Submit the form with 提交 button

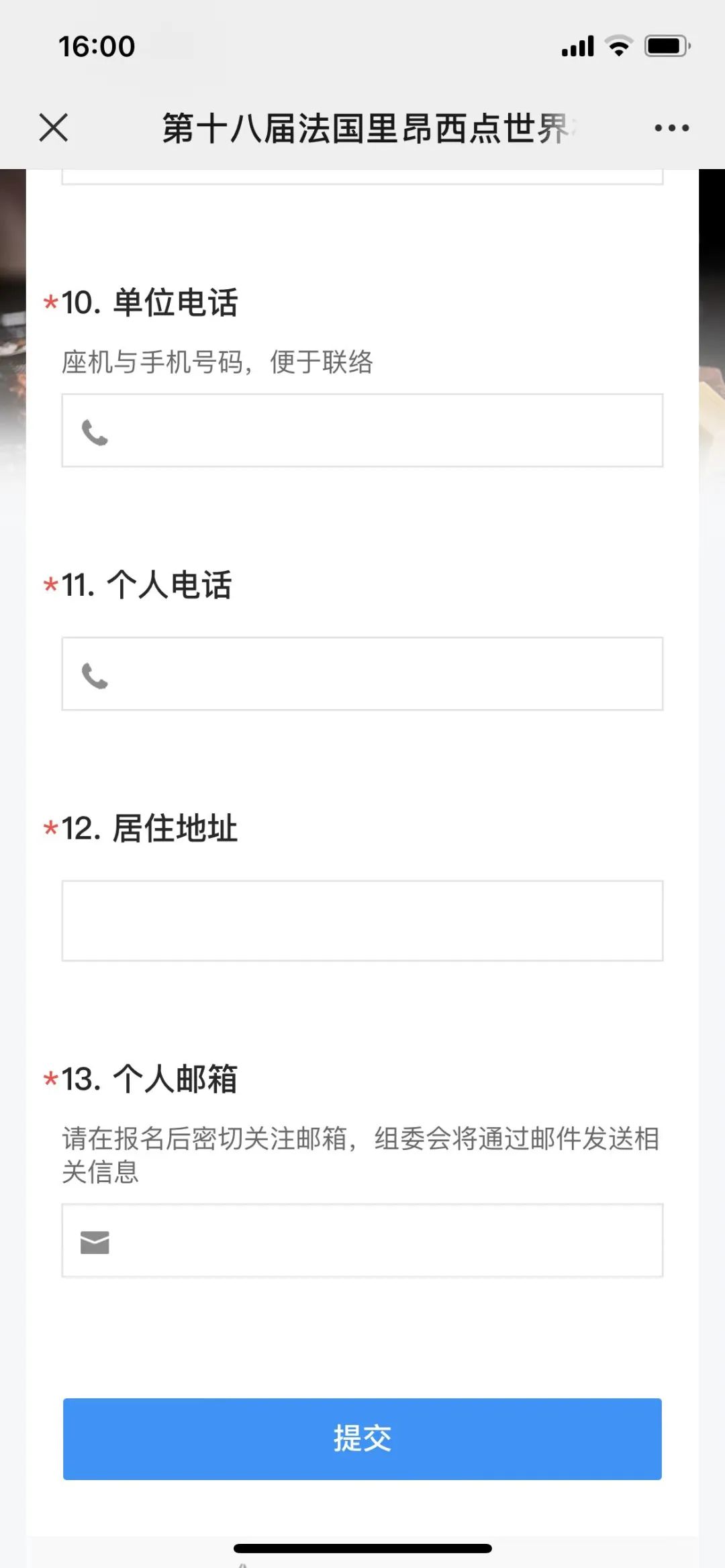pos(362,1439)
